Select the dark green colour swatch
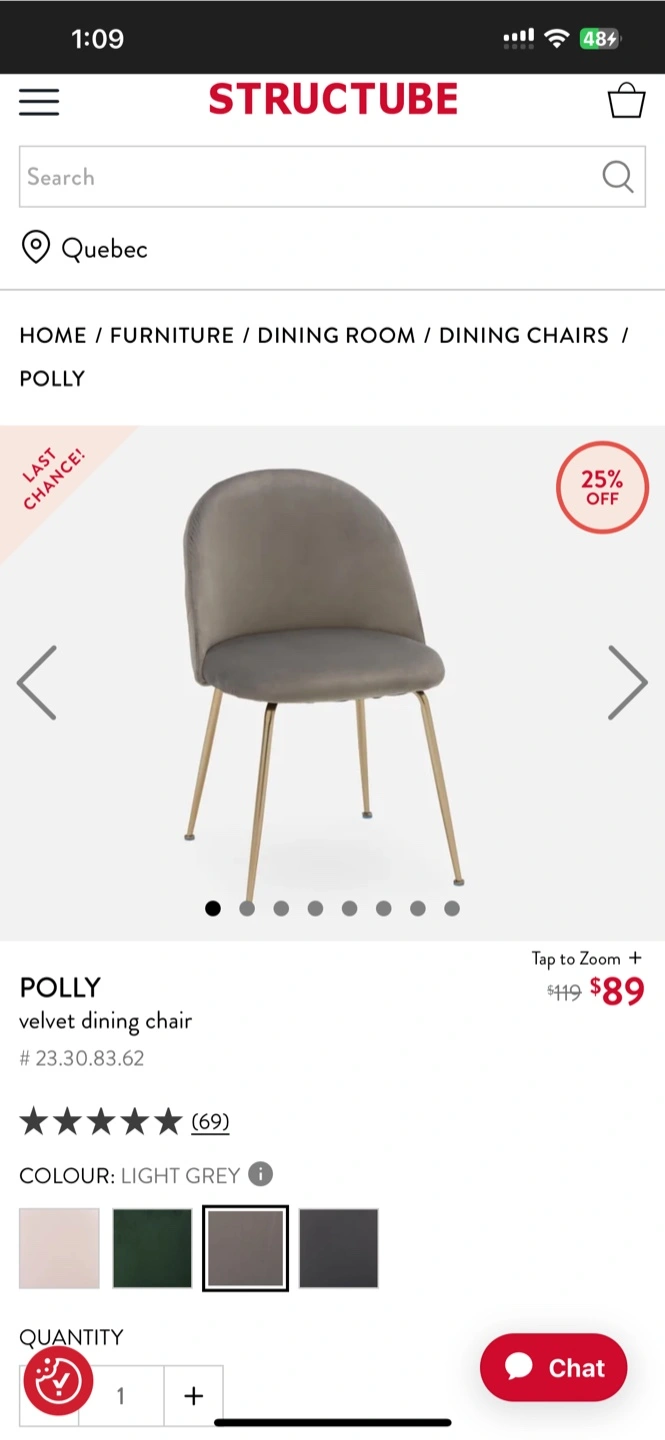665x1440 pixels. [152, 1248]
